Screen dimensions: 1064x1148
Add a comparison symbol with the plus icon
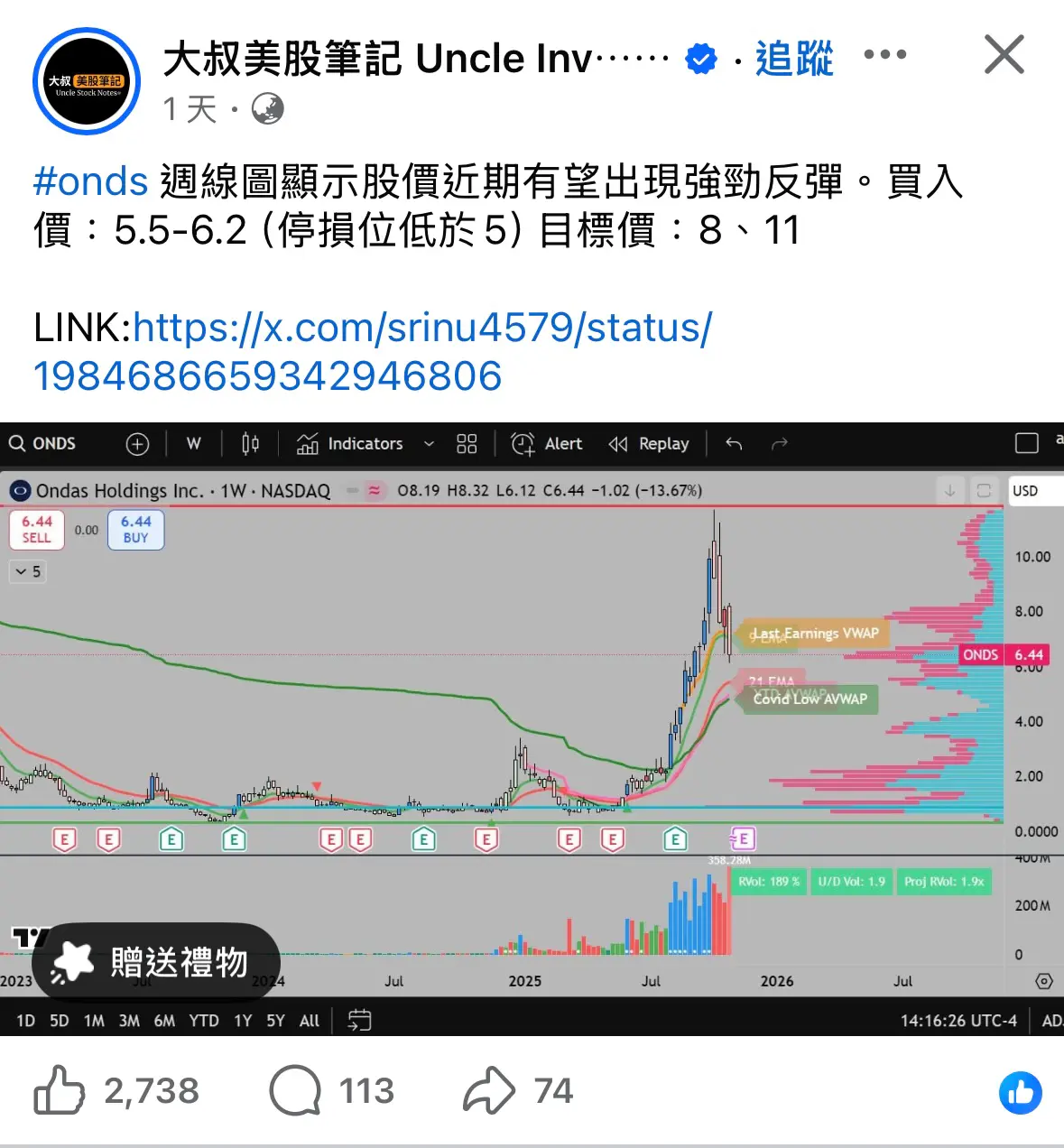(137, 443)
